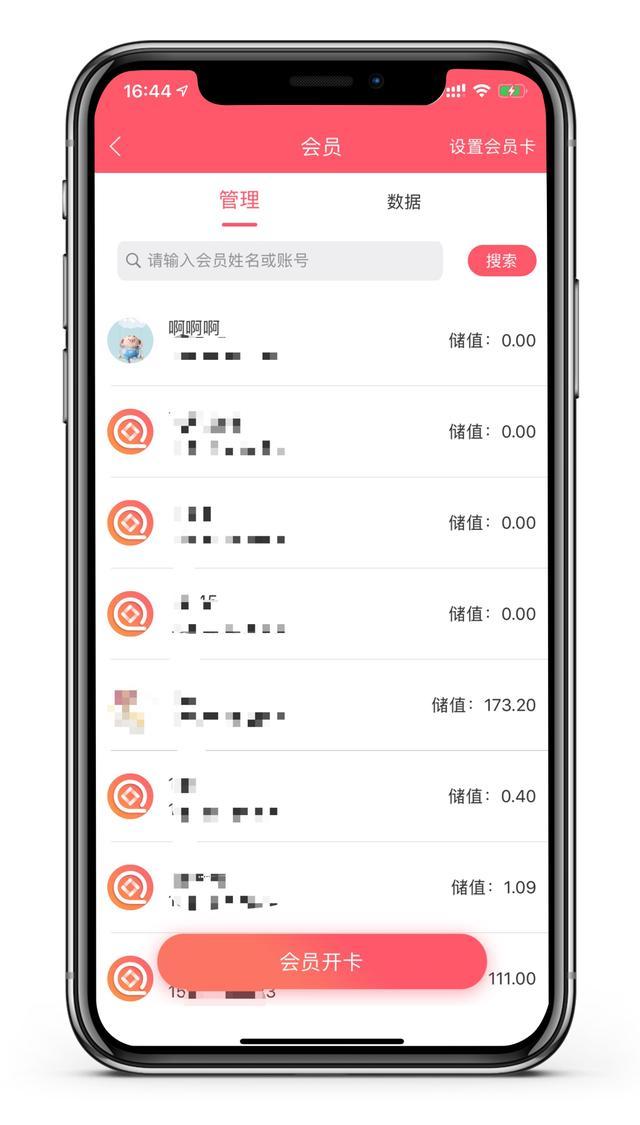Open member 啊啊啊_ details
The height and width of the screenshot is (1125, 640).
(x=320, y=340)
